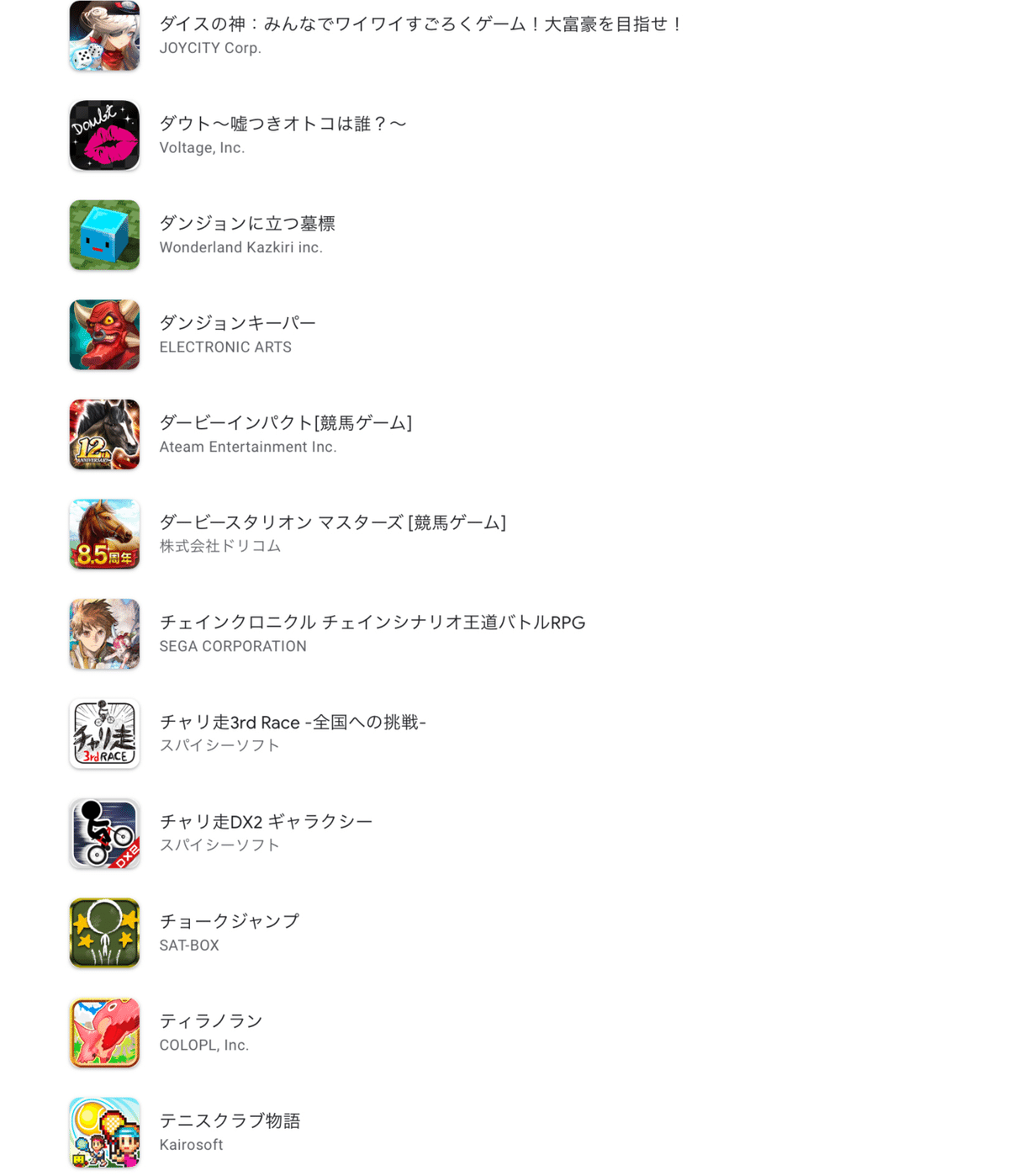Open チェインクロニクル by SEGA CORPORATION
1009x1176 pixels.
[372, 623]
